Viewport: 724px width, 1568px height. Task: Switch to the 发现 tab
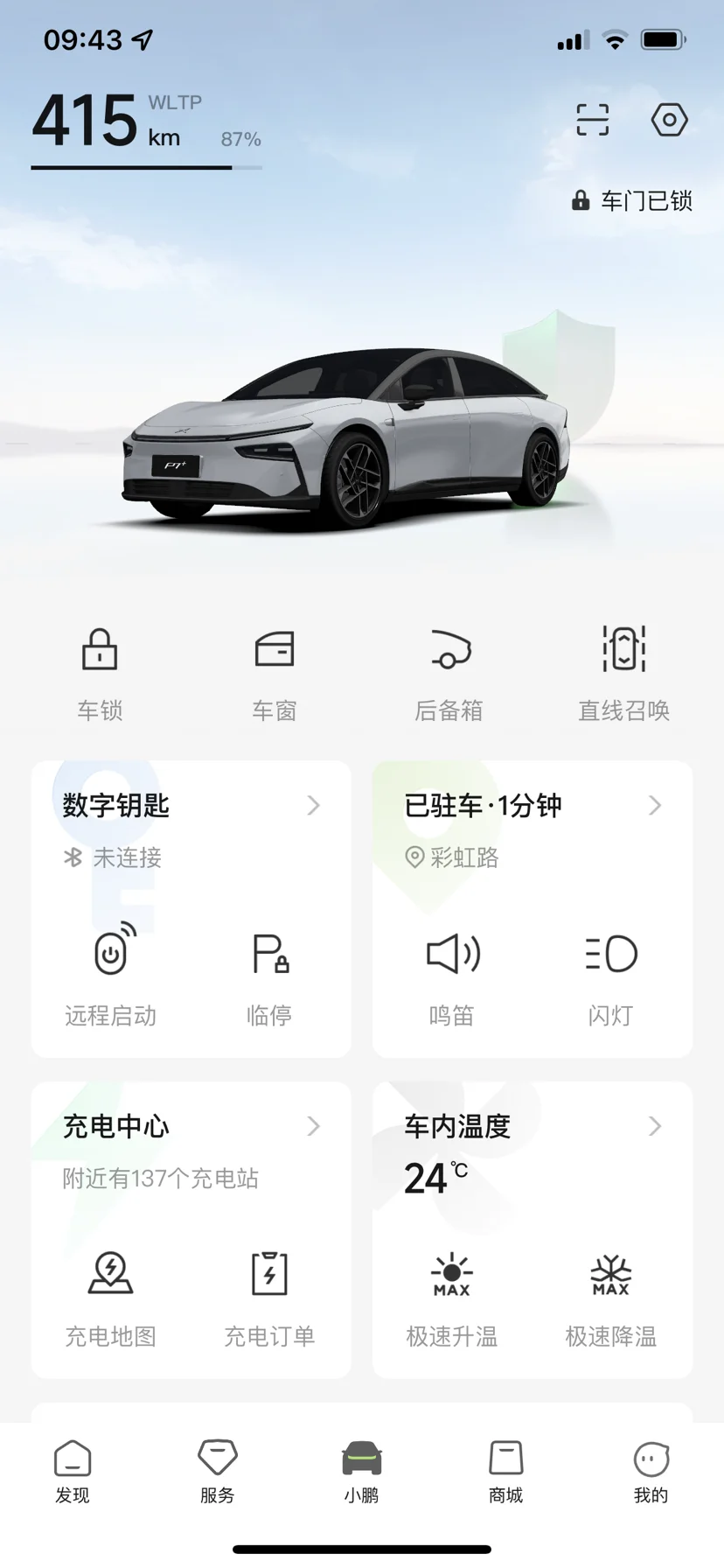[73, 1472]
